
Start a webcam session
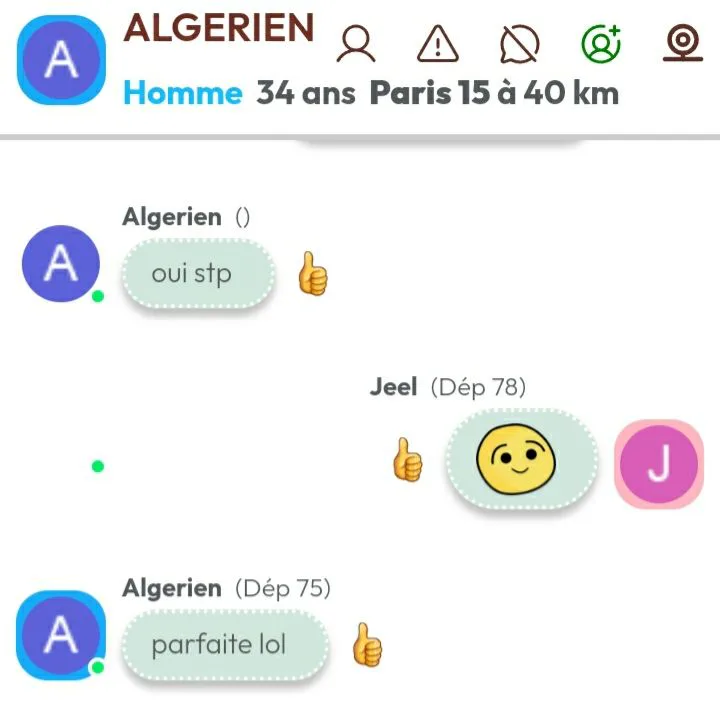click(x=683, y=43)
